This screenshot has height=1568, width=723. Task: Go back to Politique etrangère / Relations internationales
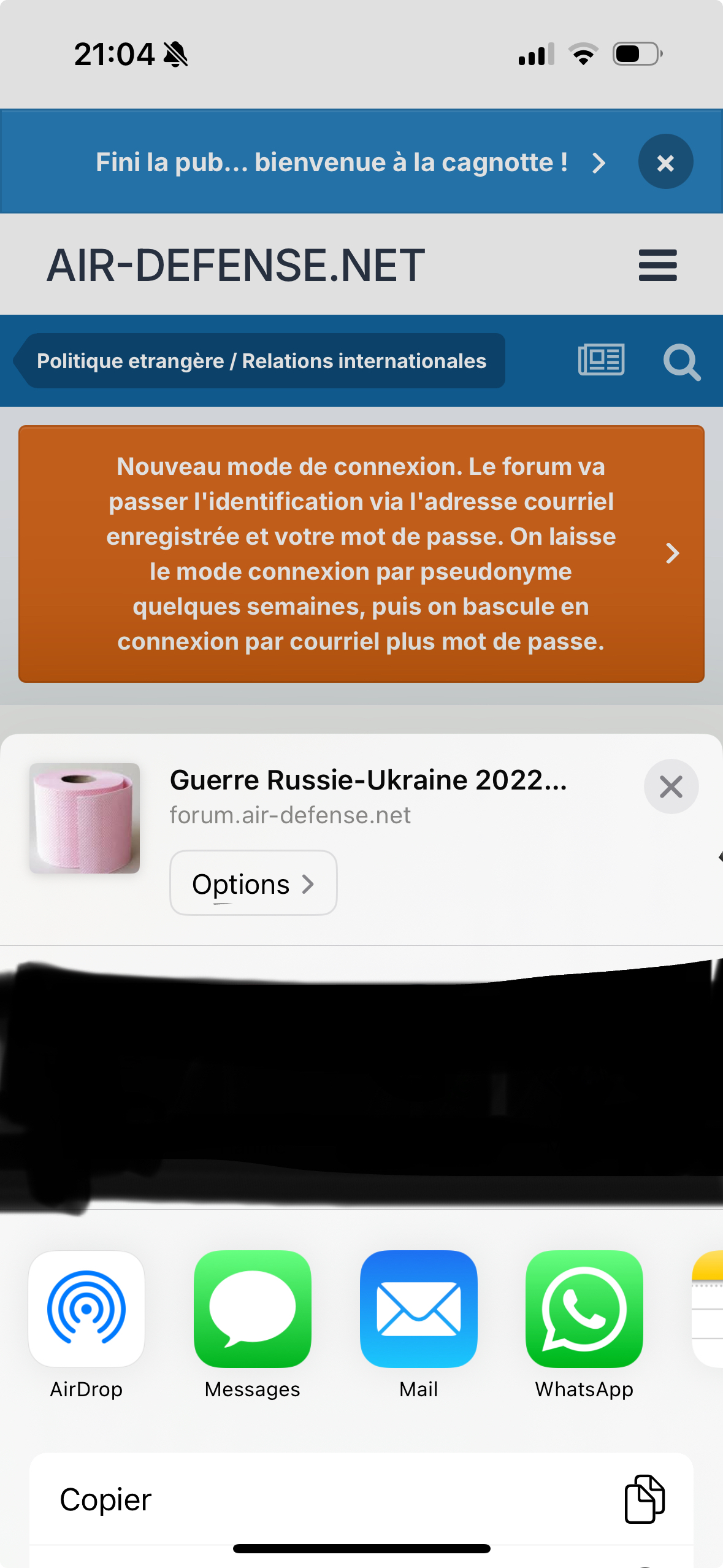pos(261,361)
